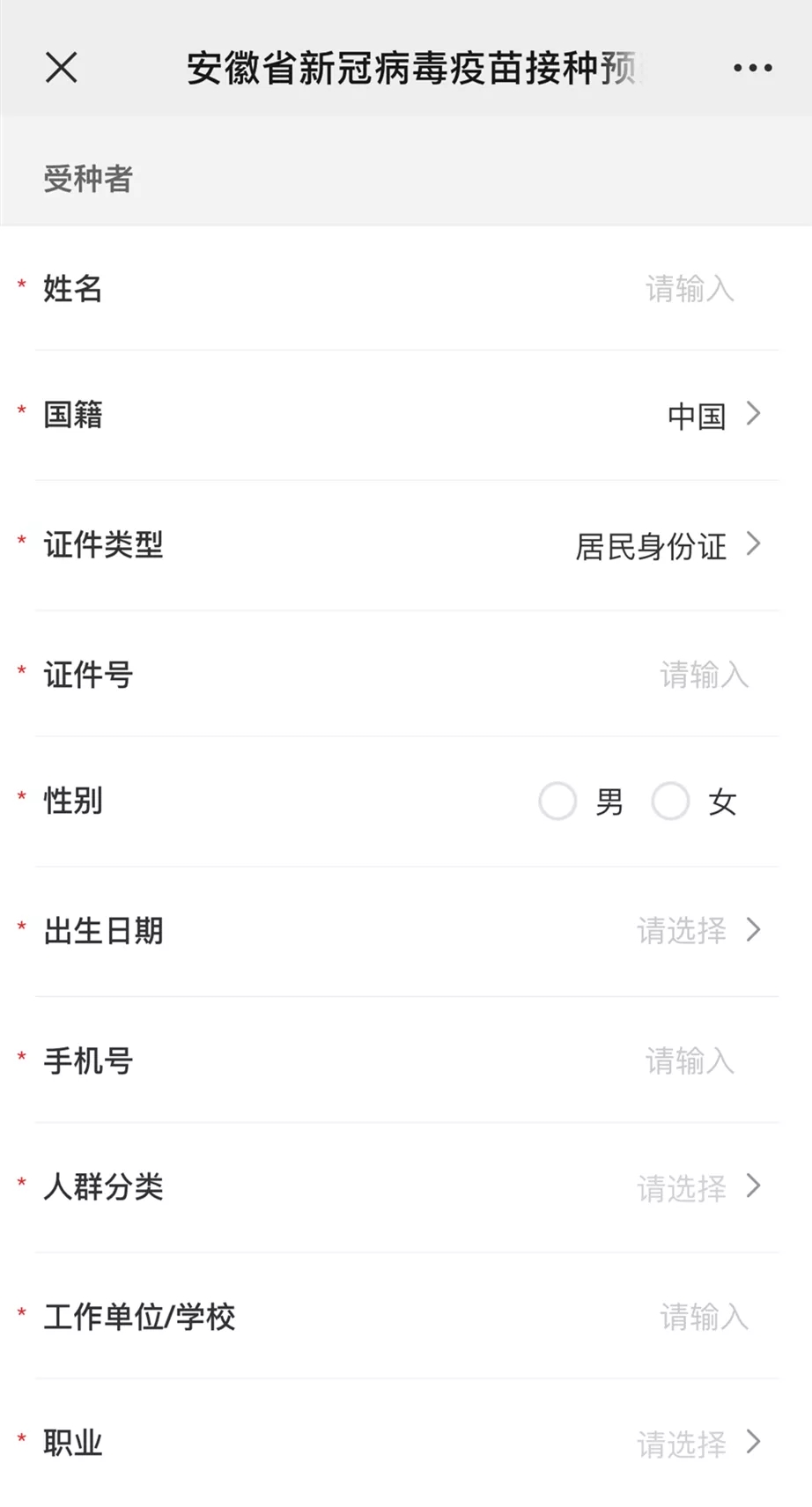Click the 工作单位/学校 input field

pyautogui.click(x=705, y=1316)
